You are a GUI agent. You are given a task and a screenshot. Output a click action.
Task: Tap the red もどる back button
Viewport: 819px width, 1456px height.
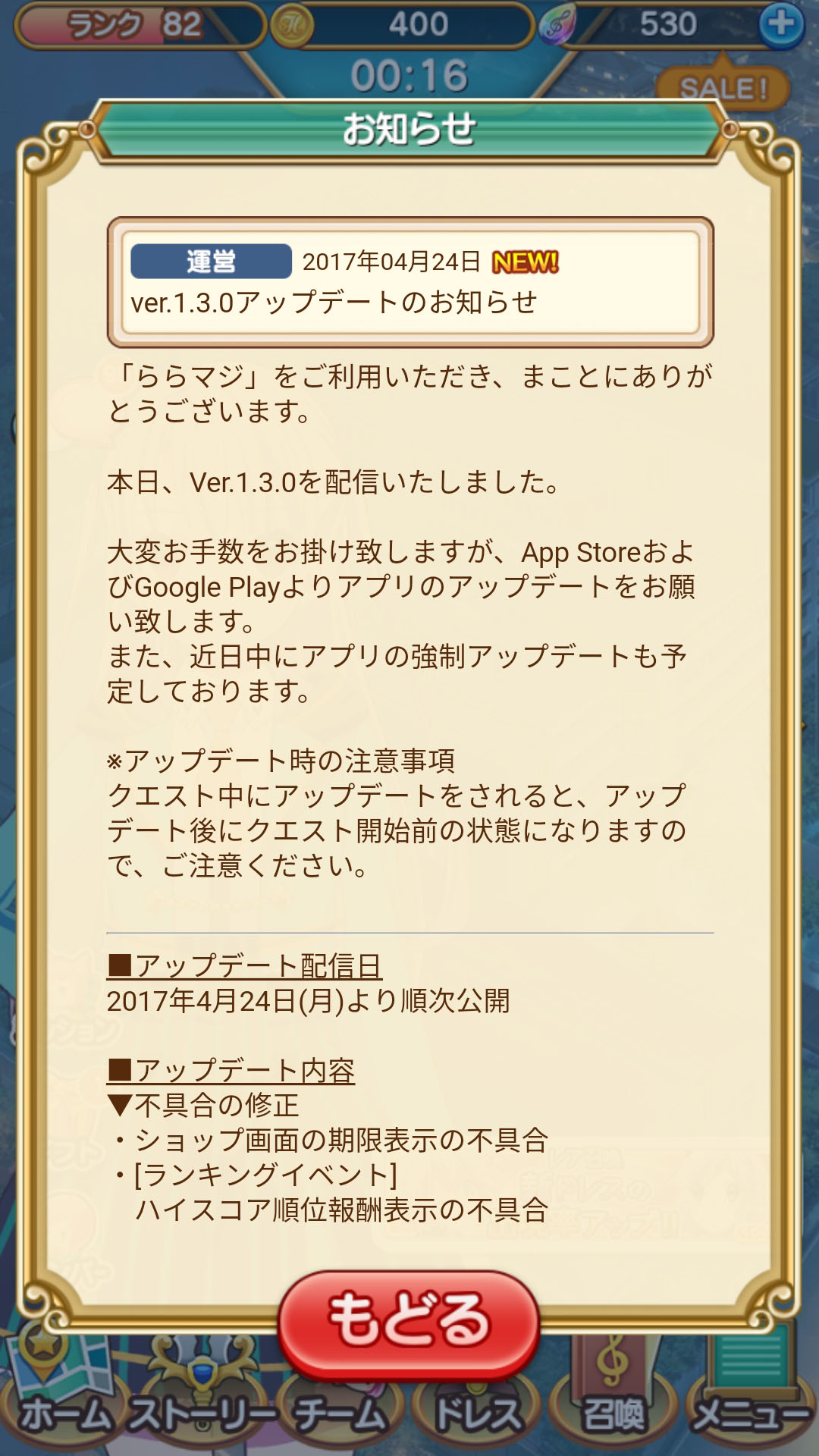[409, 1323]
